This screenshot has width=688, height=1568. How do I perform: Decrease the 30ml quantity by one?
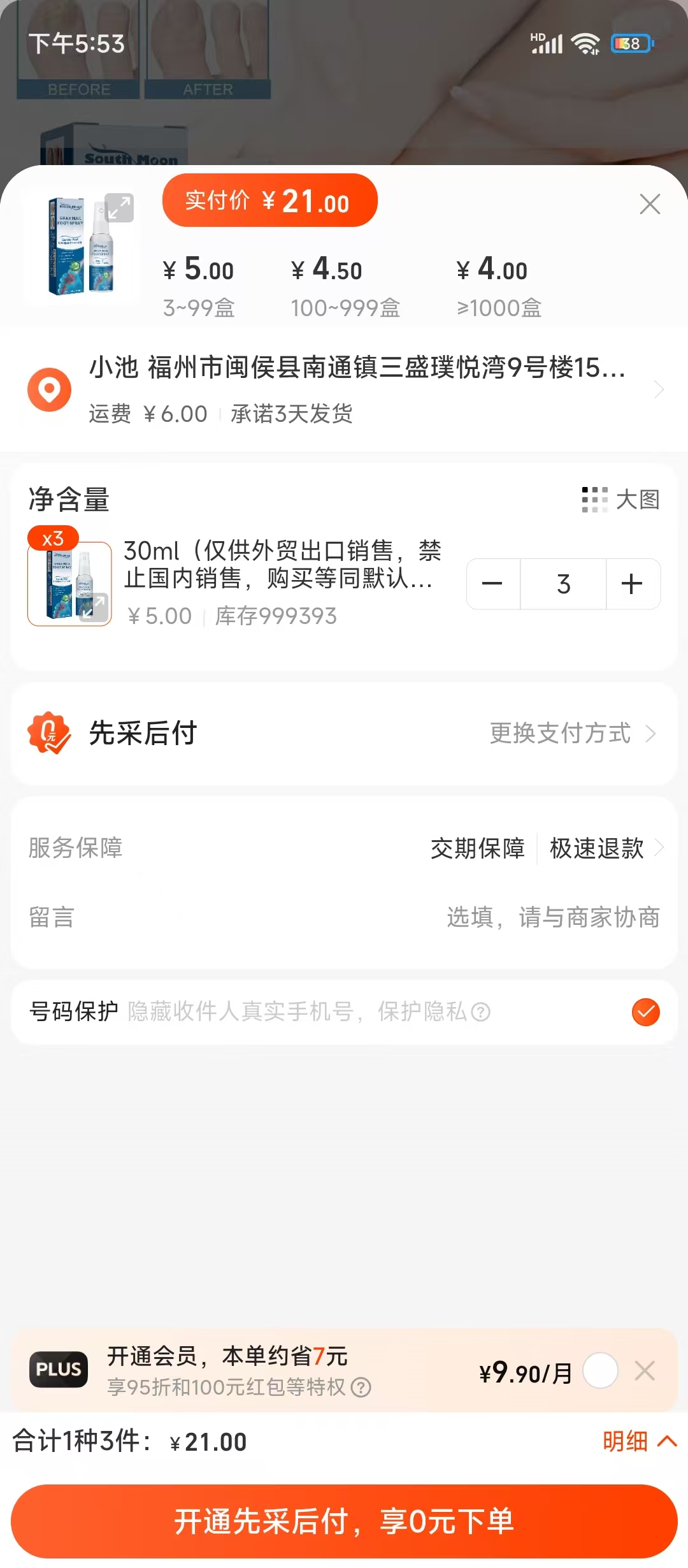click(493, 584)
